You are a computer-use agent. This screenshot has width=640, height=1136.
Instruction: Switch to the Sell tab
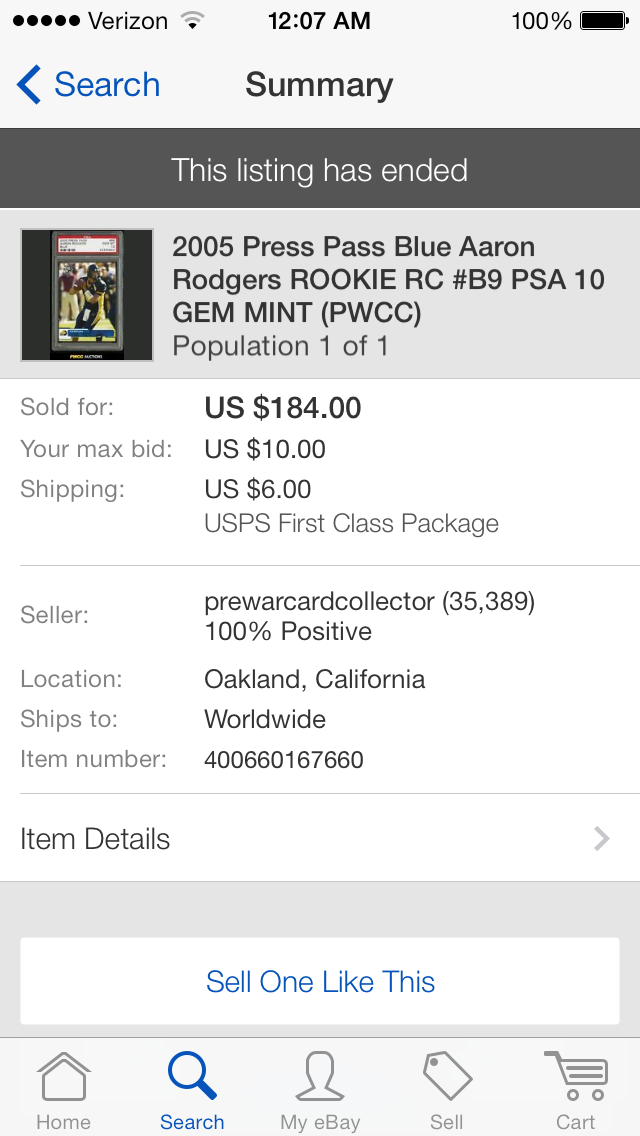pyautogui.click(x=447, y=1090)
